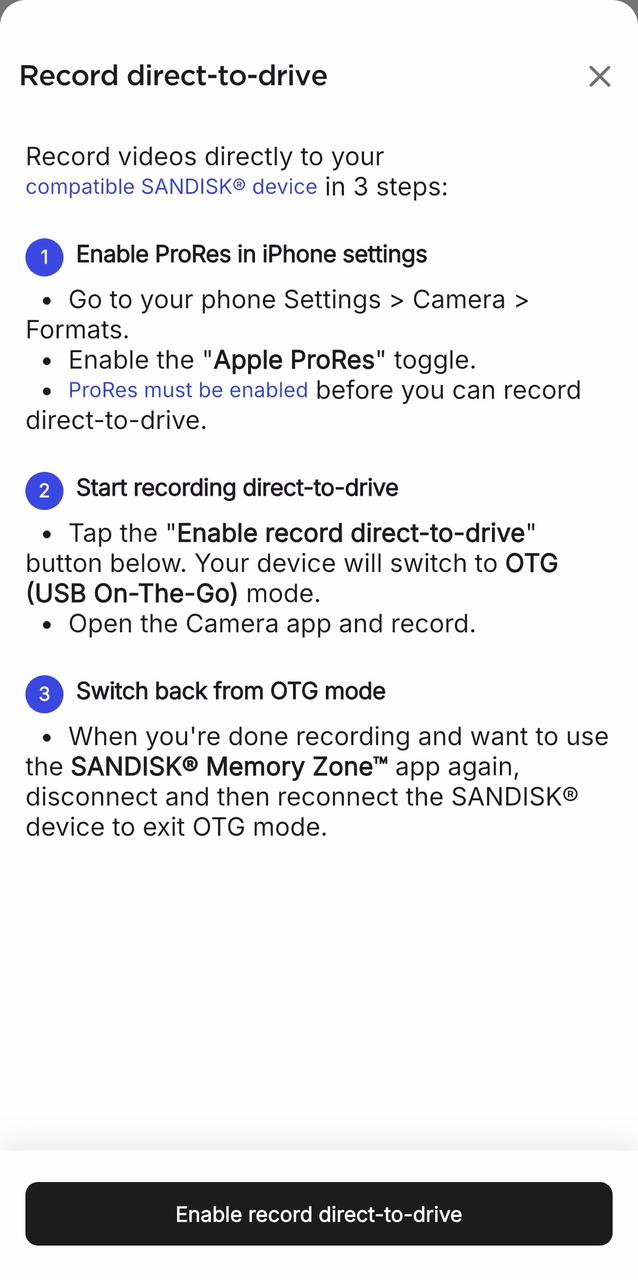Tap Enable record direct-to-drive button
638x1280 pixels.
[x=319, y=1214]
